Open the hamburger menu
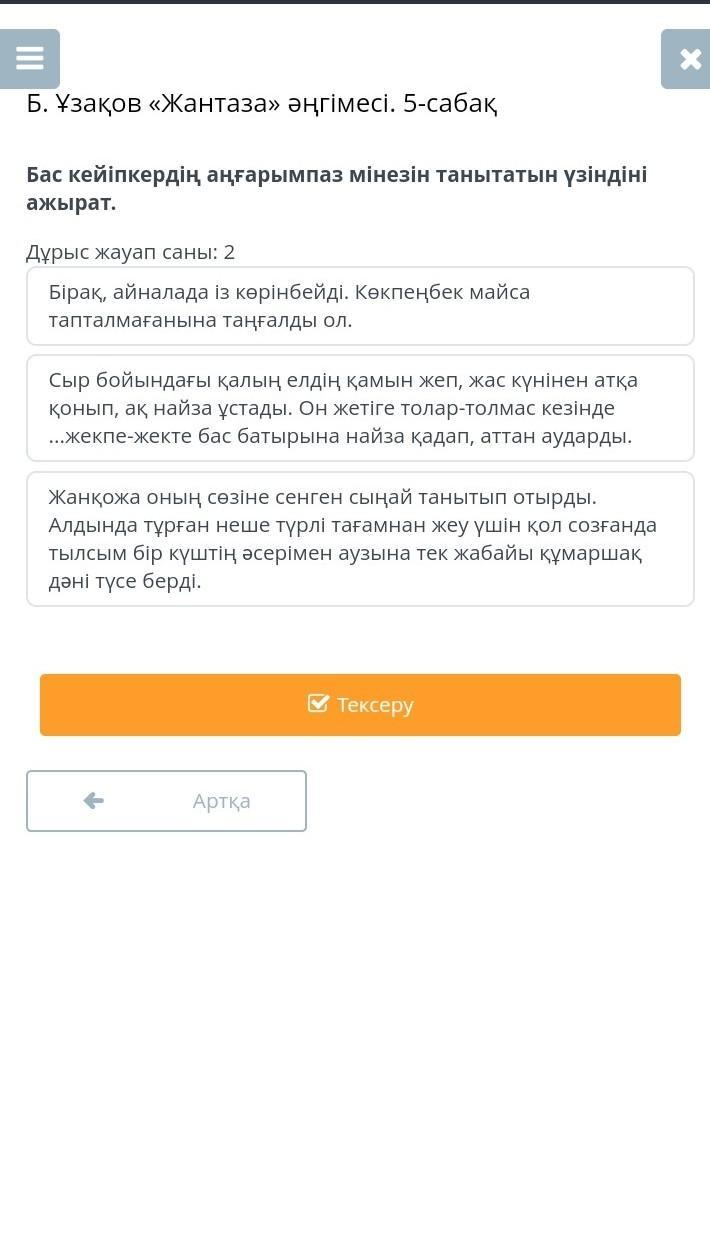The height and width of the screenshot is (1241, 710). 30,59
